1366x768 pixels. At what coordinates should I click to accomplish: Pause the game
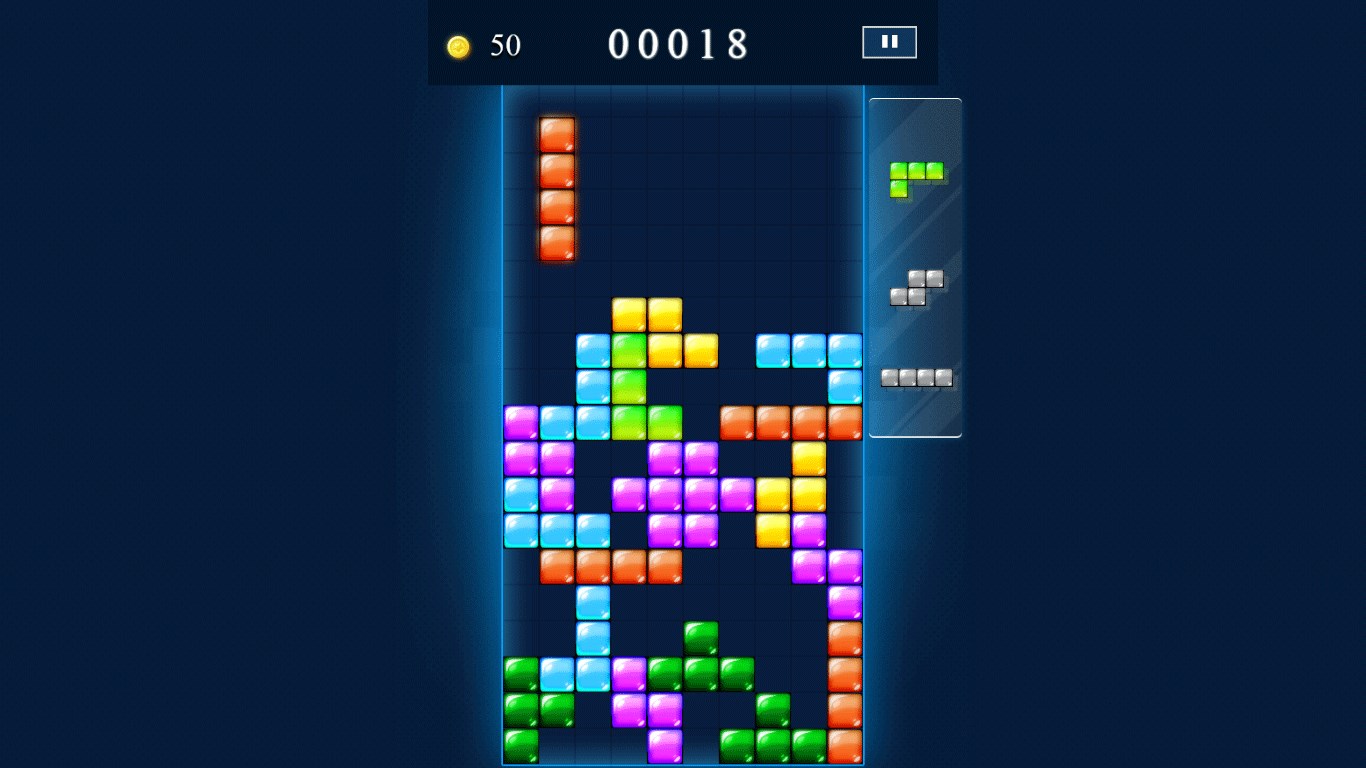click(889, 42)
